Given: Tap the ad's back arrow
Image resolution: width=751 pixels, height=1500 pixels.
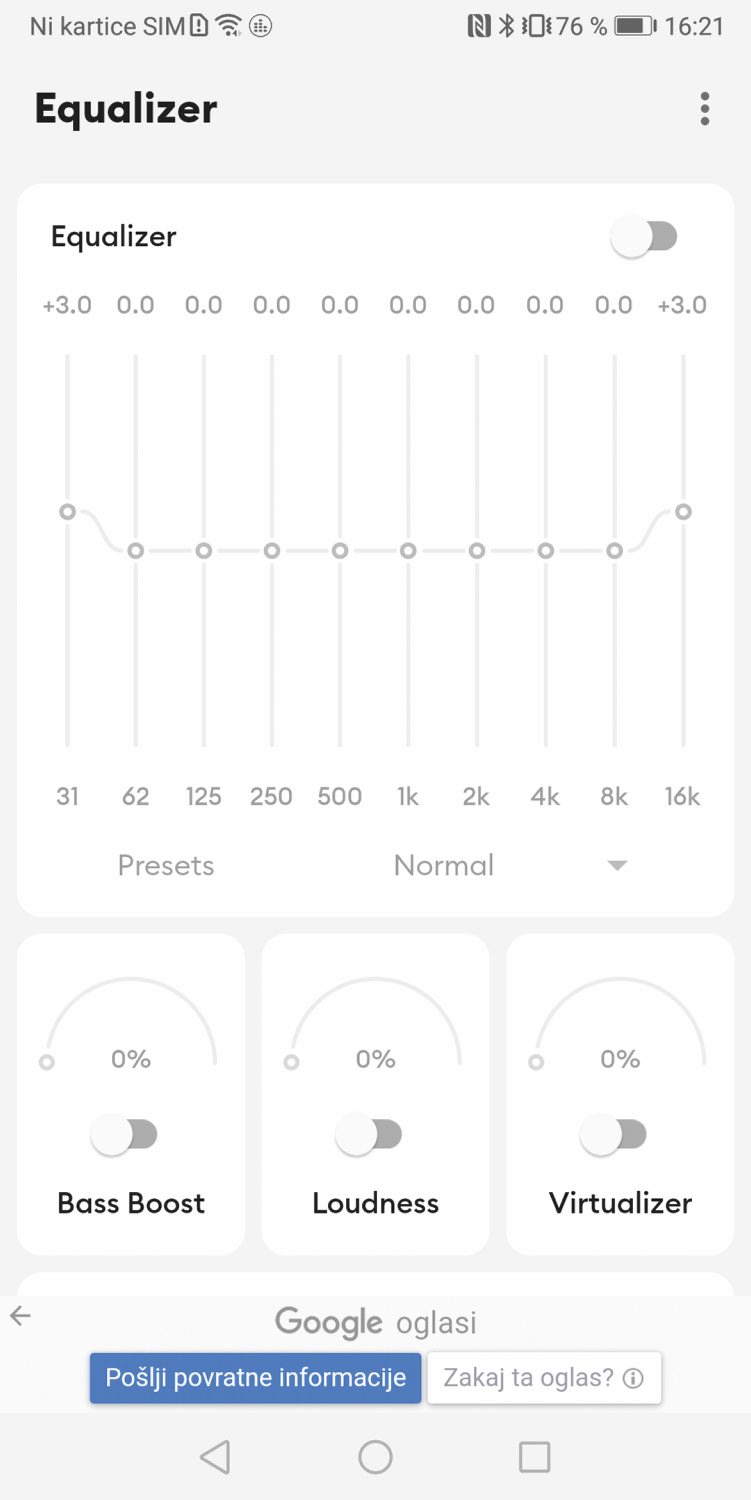Looking at the screenshot, I should 21,1316.
